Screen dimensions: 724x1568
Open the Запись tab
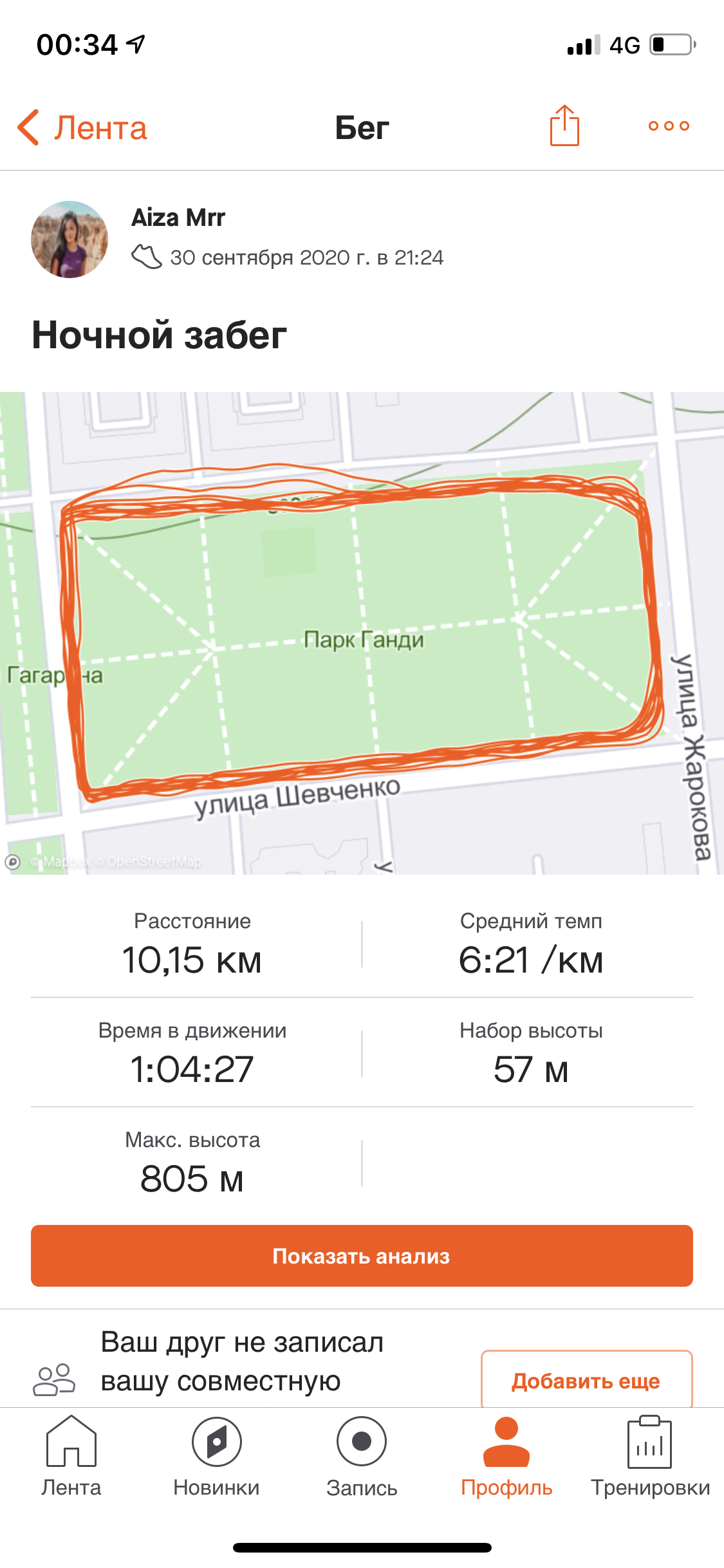pyautogui.click(x=362, y=1457)
